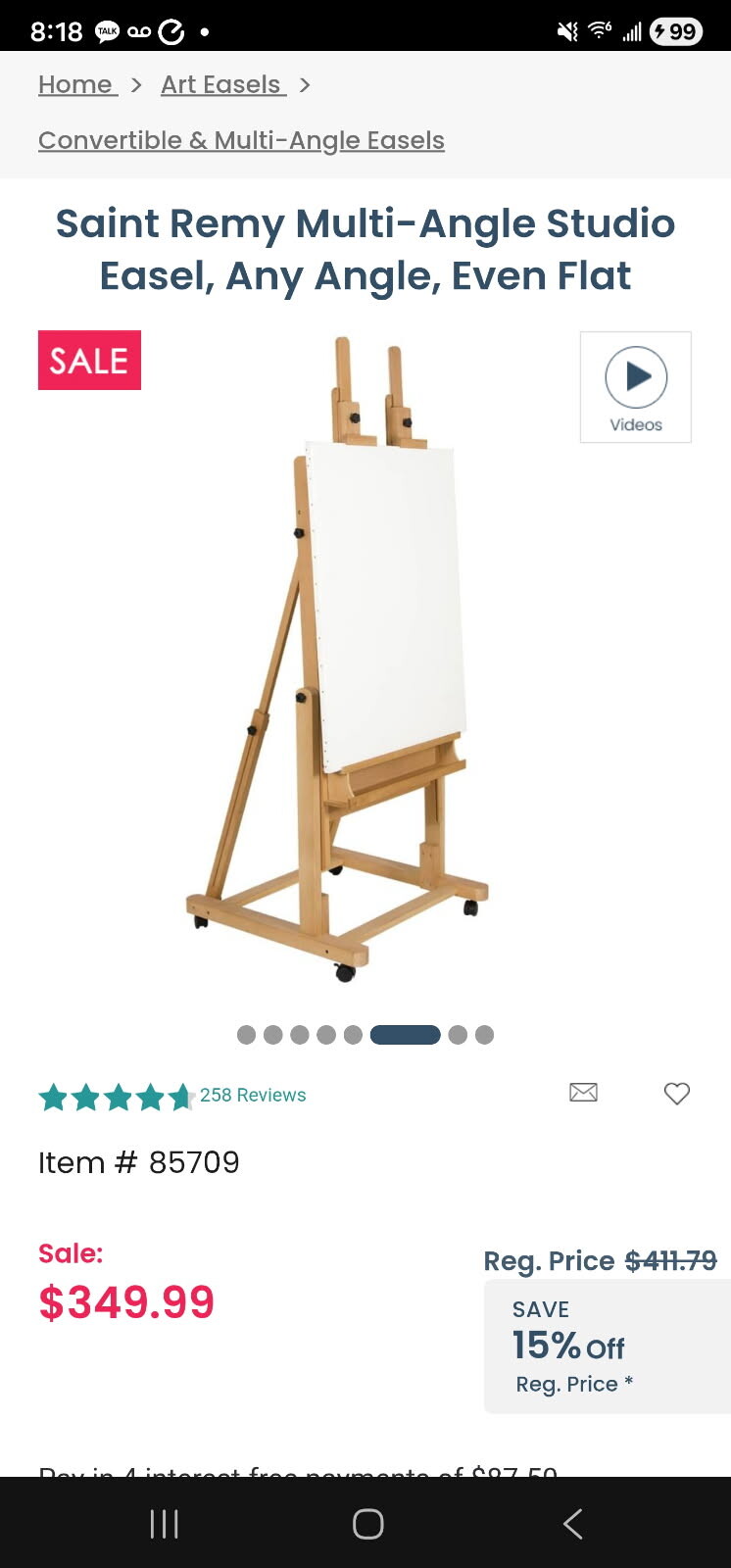Jump to first image indicator dot

247,1035
